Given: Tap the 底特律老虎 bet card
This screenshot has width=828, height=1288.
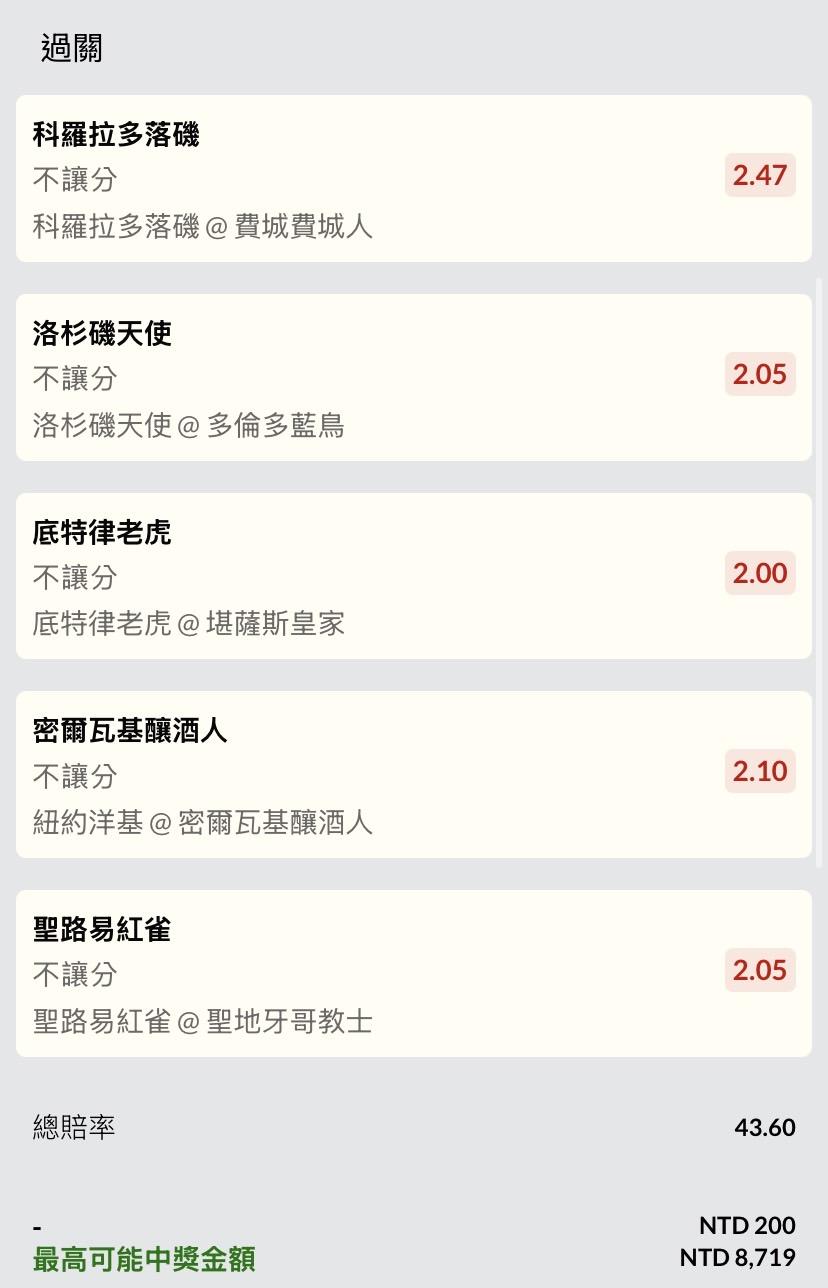Looking at the screenshot, I should pyautogui.click(x=414, y=576).
